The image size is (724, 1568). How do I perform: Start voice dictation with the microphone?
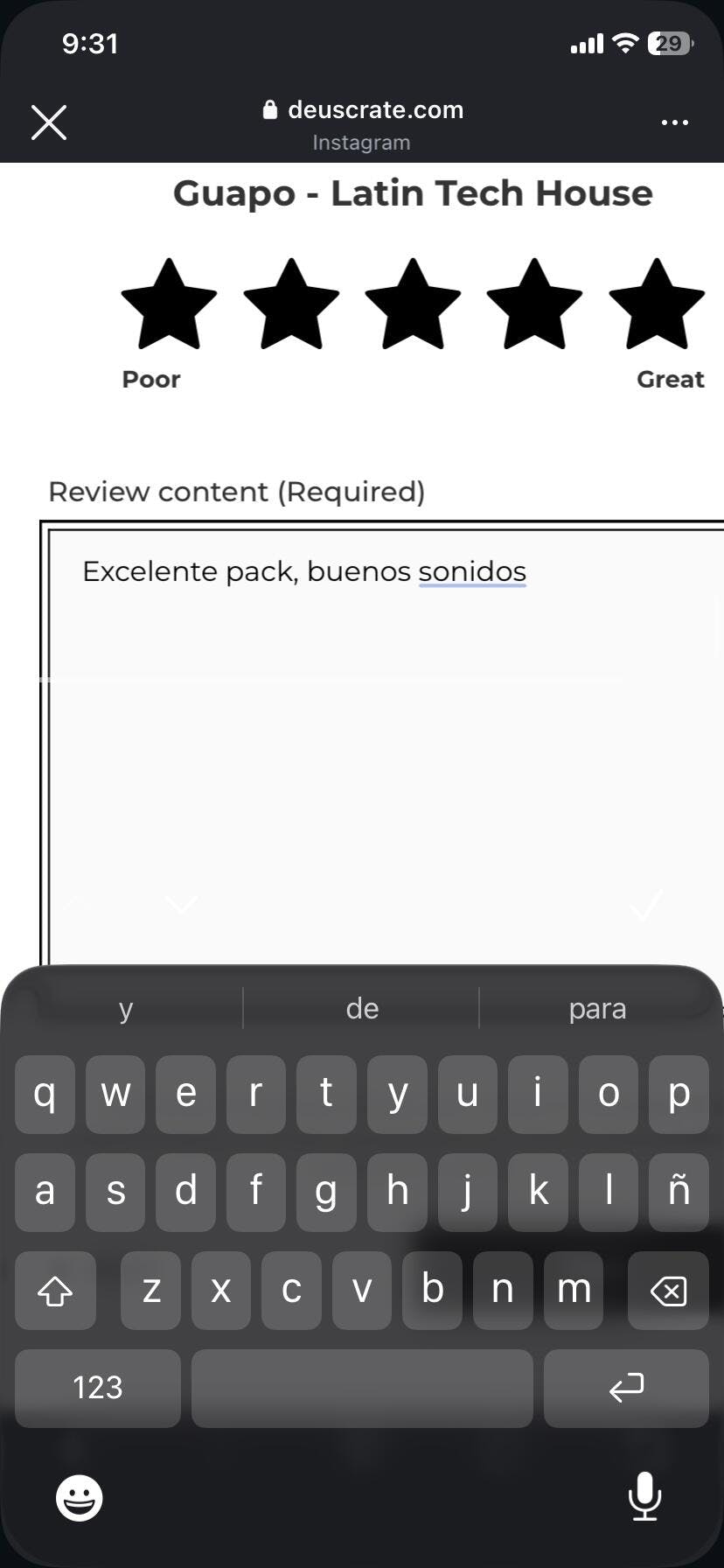pyautogui.click(x=644, y=1496)
